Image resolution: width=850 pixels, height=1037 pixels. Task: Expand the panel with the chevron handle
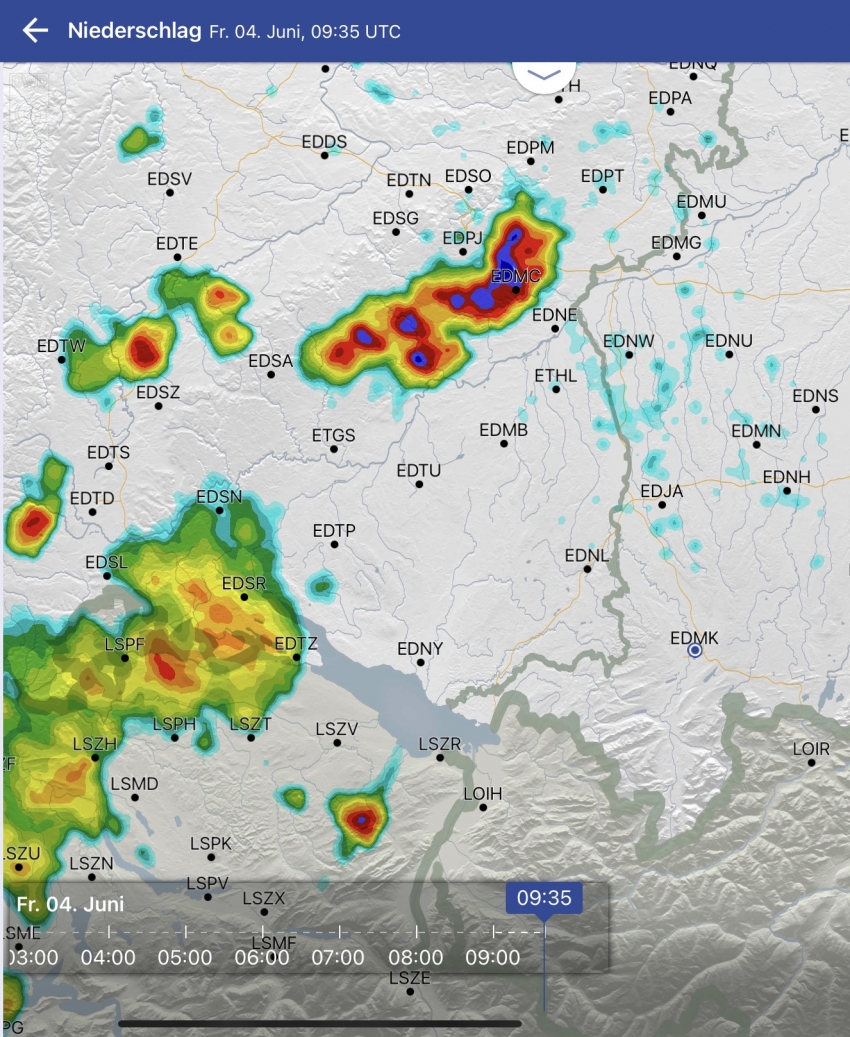pos(544,74)
